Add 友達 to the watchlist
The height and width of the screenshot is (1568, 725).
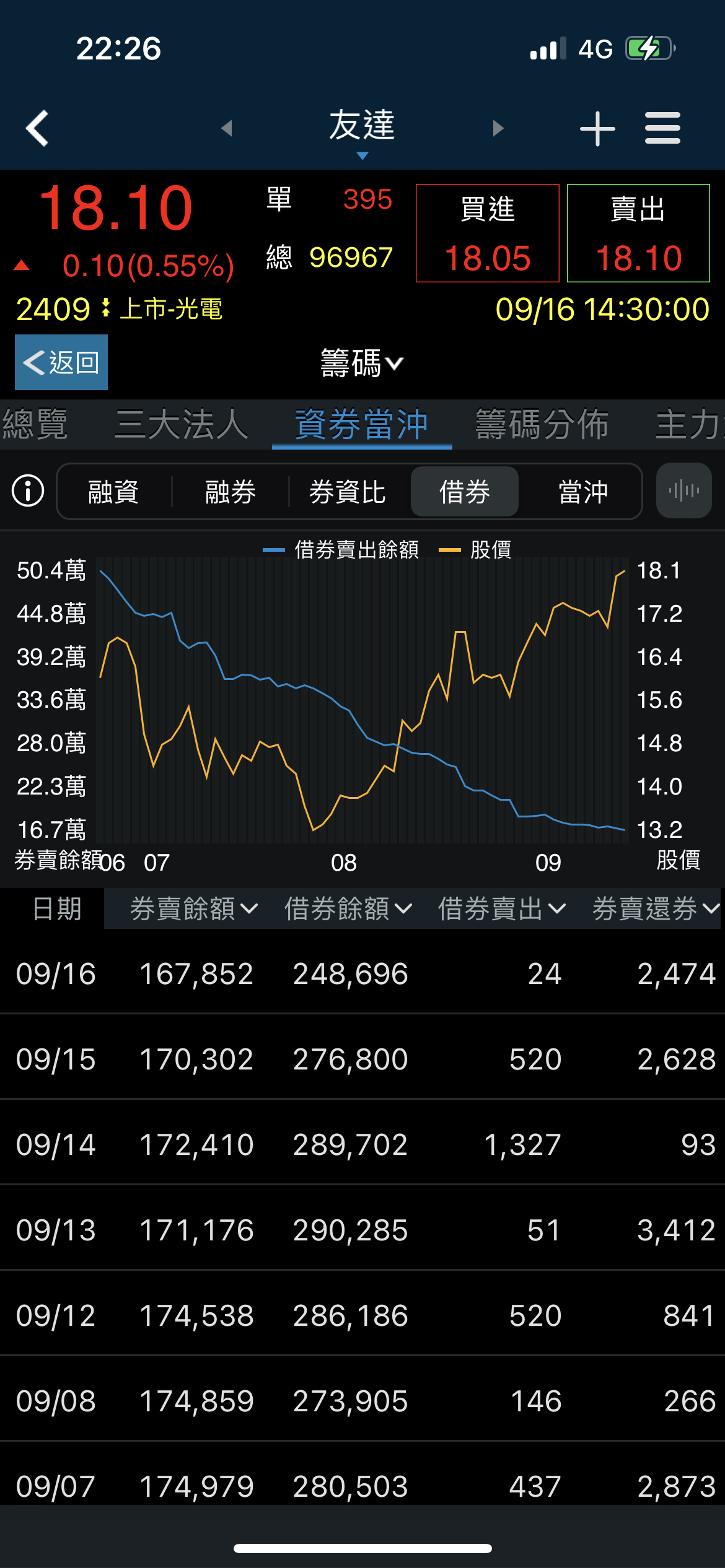click(x=597, y=128)
